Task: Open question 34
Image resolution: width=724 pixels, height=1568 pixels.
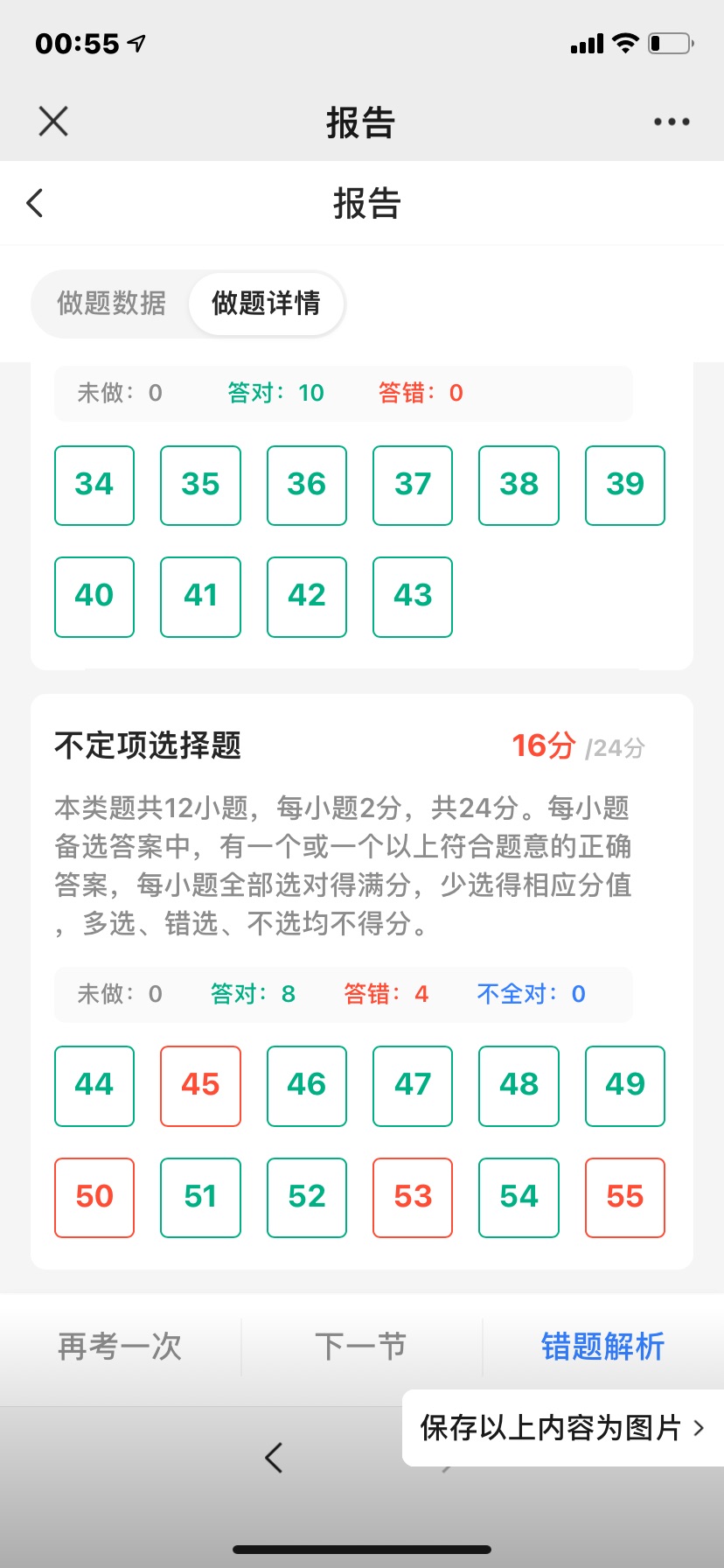Action: point(94,486)
